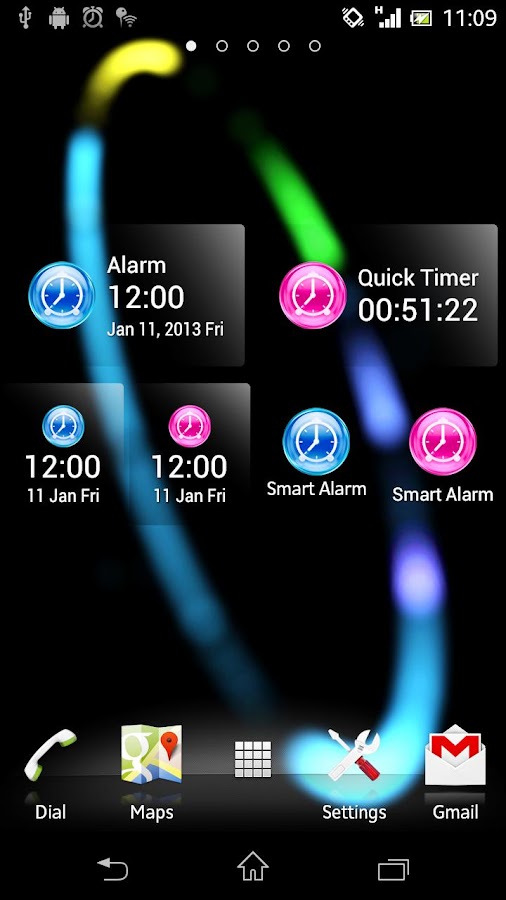Screen dimensions: 506x900
Task: Tap the blue 12:00 alarm widget
Action: click(x=63, y=453)
